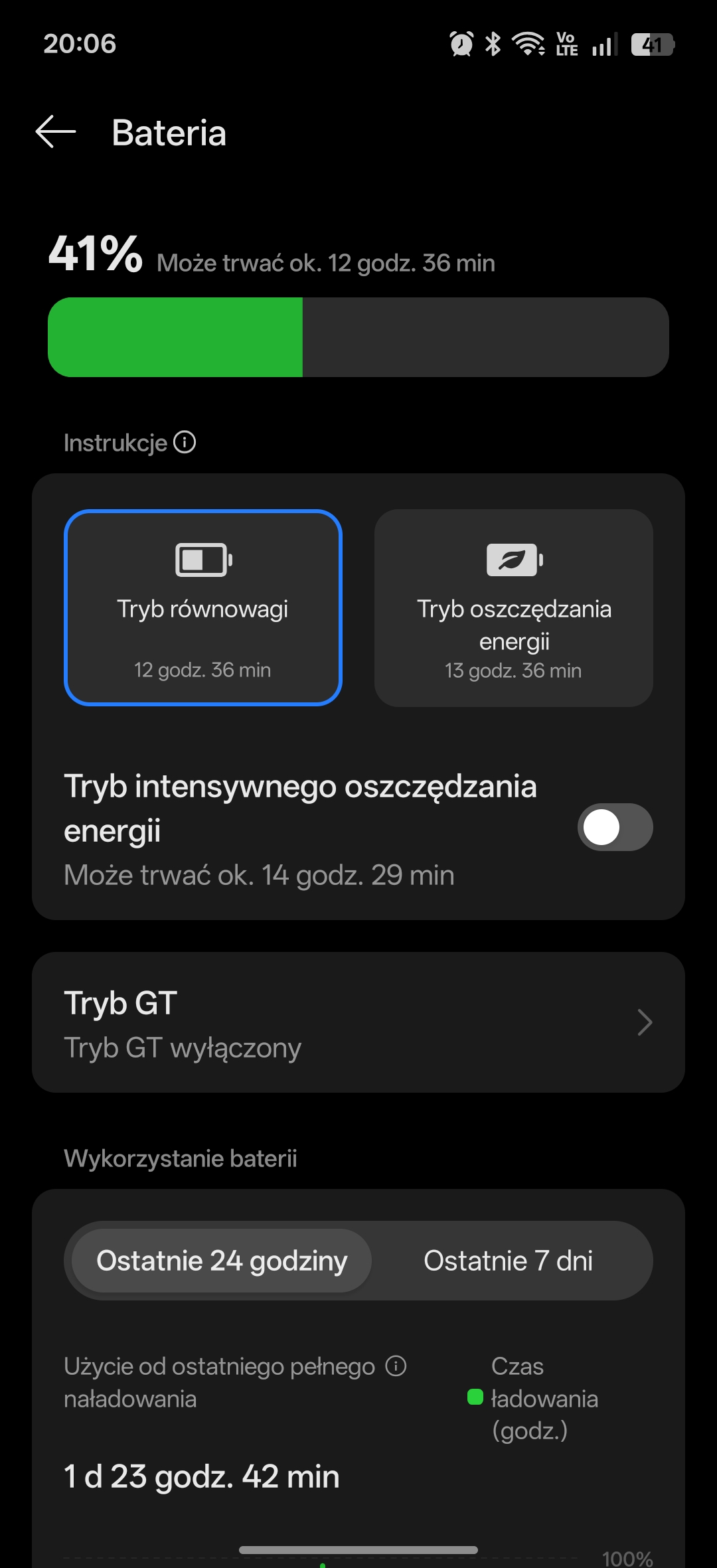Viewport: 717px width, 1568px height.
Task: Select Tryb równowagi mode
Action: (203, 607)
